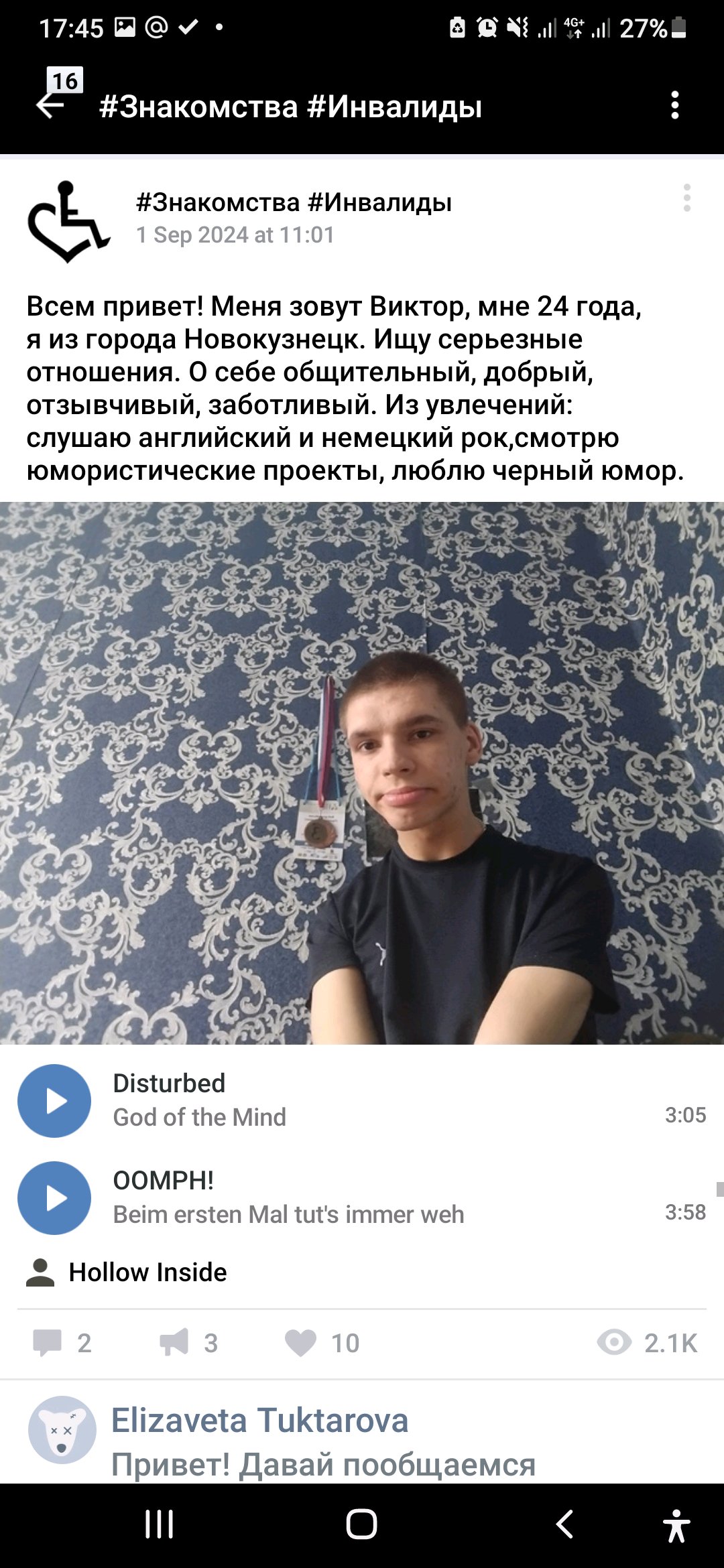Open the group's wheelchair-heart avatar
The image size is (724, 1568).
point(68,220)
